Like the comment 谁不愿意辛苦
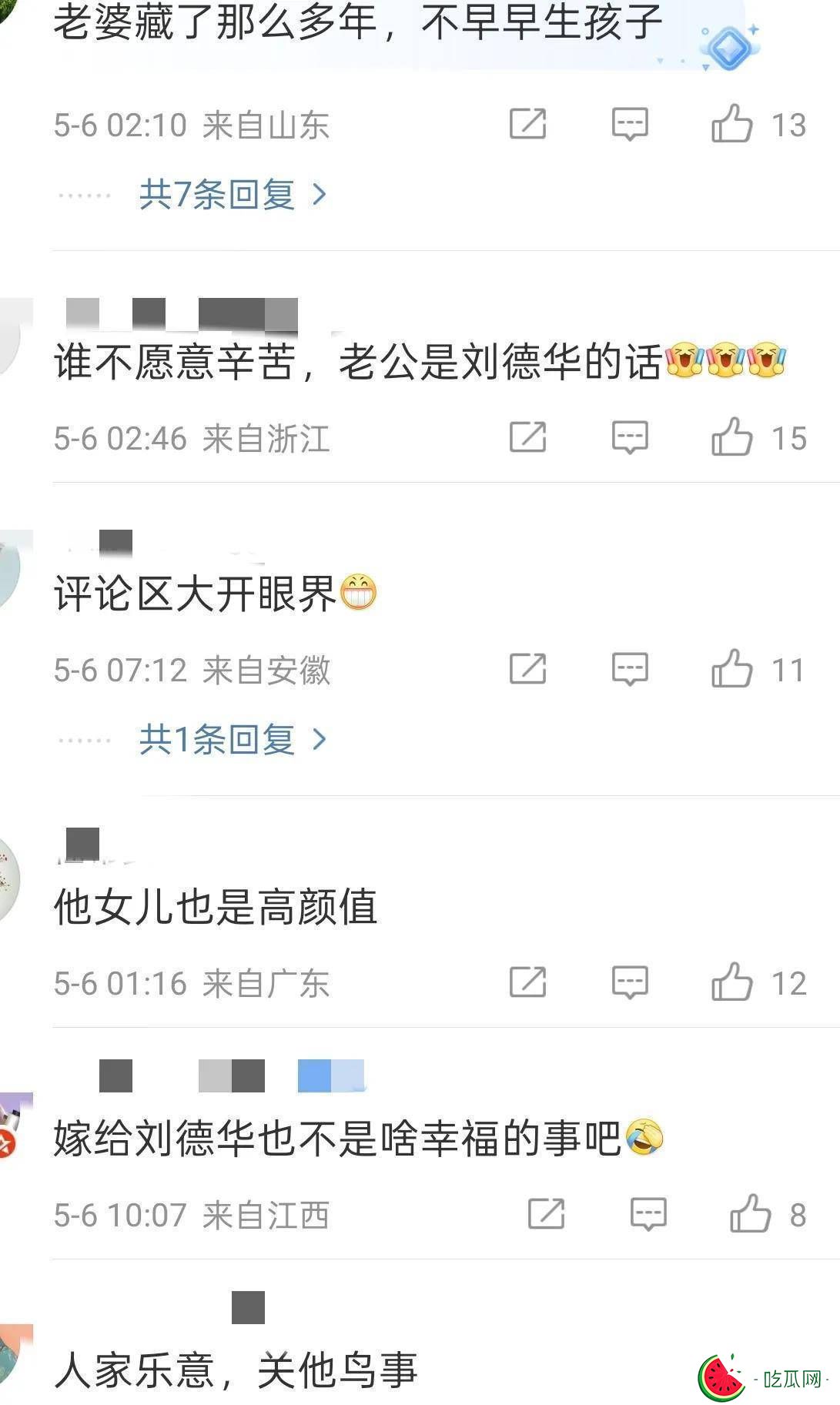The image size is (840, 1405). tap(731, 437)
